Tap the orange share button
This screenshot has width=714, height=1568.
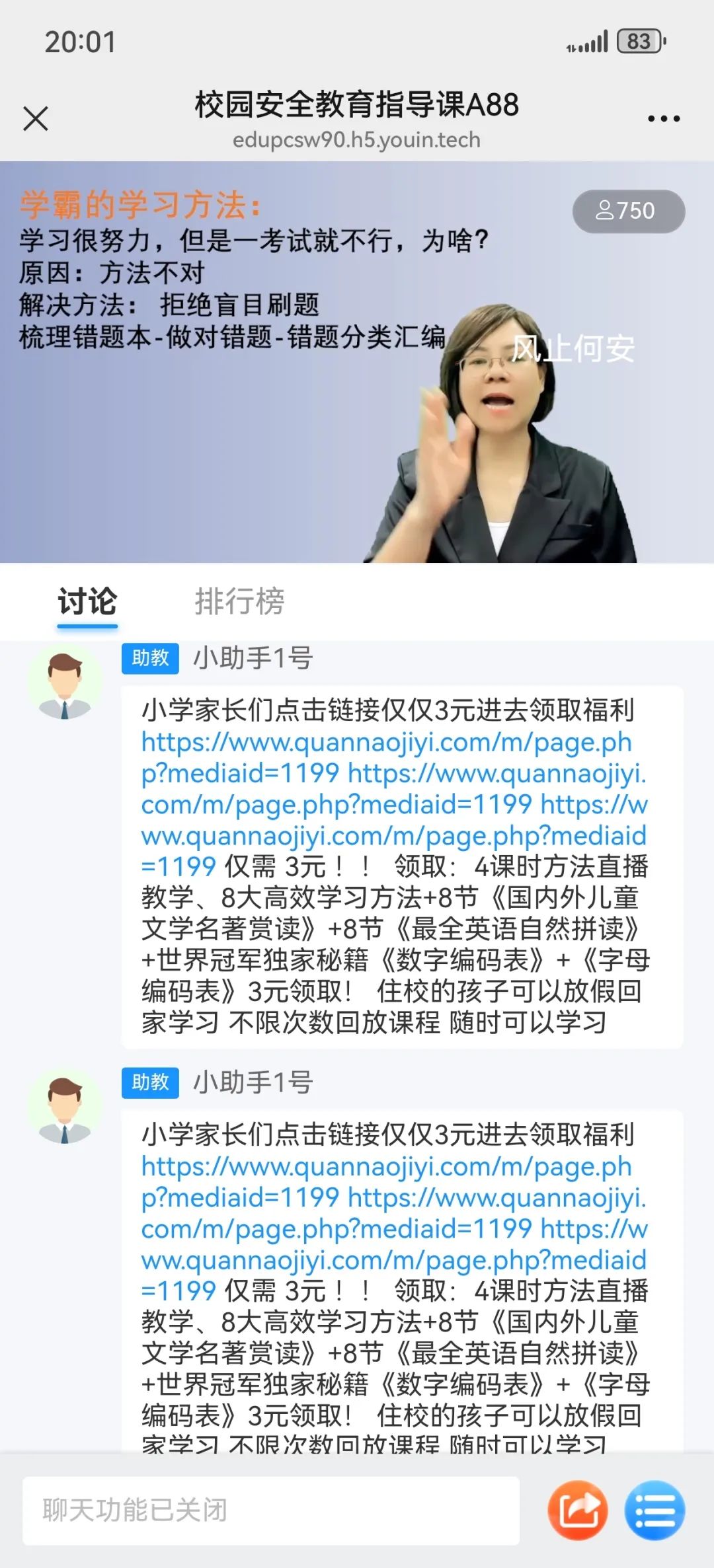point(578,1510)
